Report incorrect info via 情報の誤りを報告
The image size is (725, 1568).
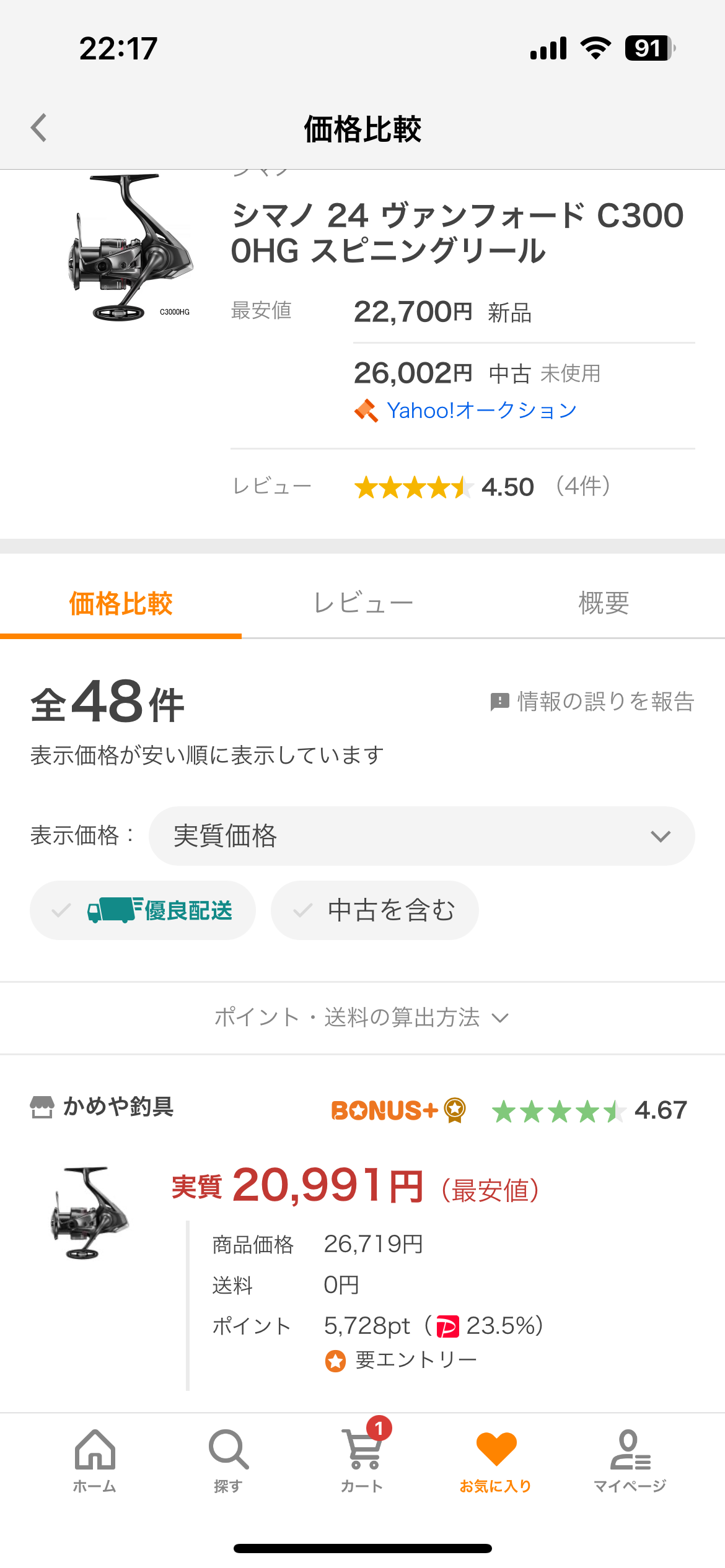(x=592, y=702)
